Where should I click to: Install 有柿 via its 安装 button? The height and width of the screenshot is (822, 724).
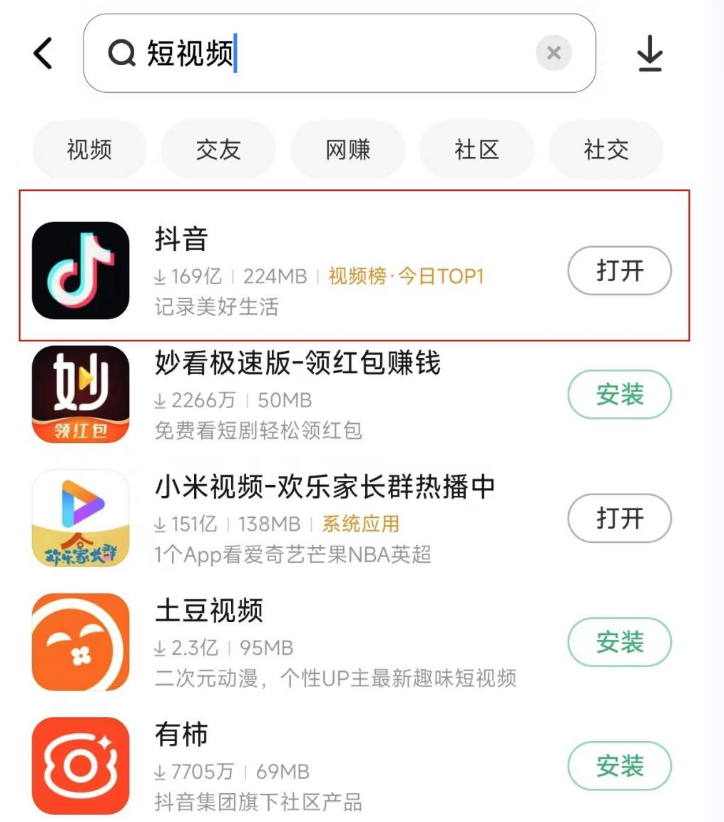click(x=619, y=767)
